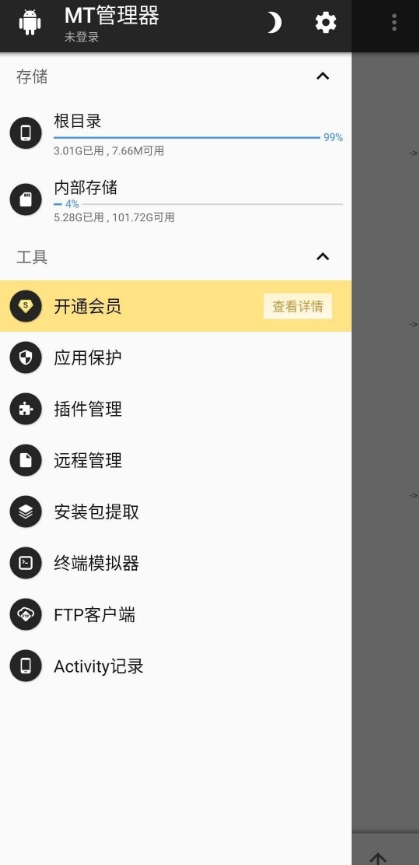Collapse the 存储 section

pyautogui.click(x=323, y=76)
